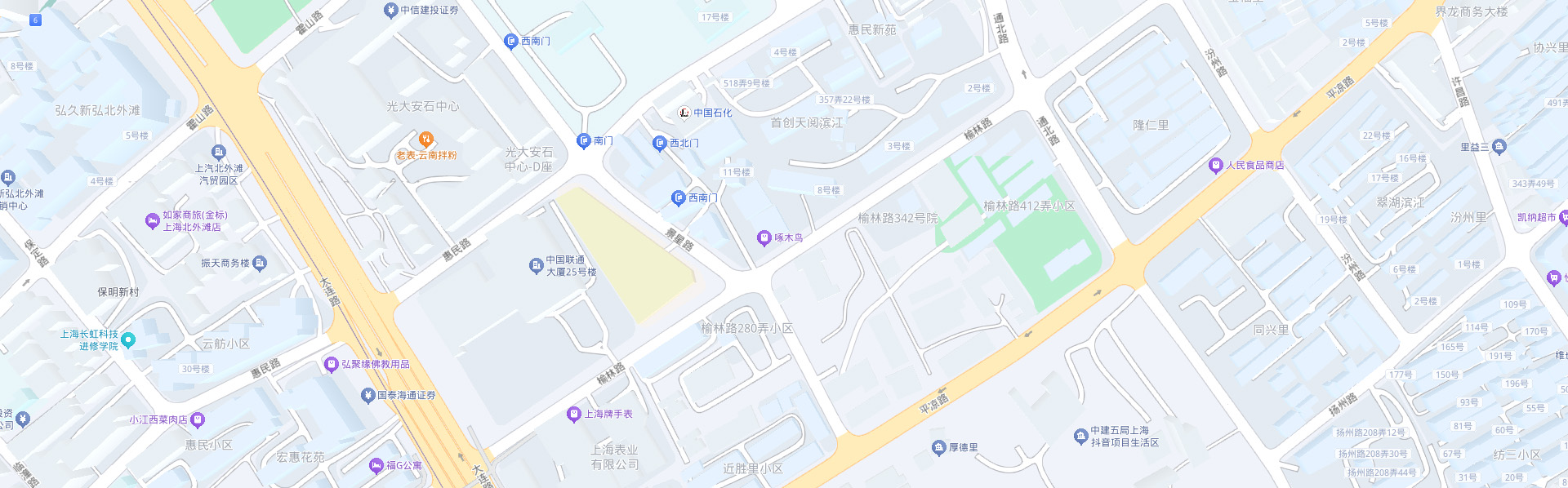
Task: Open the 弘聚缘佛教用品 shop marker
Action: [331, 365]
